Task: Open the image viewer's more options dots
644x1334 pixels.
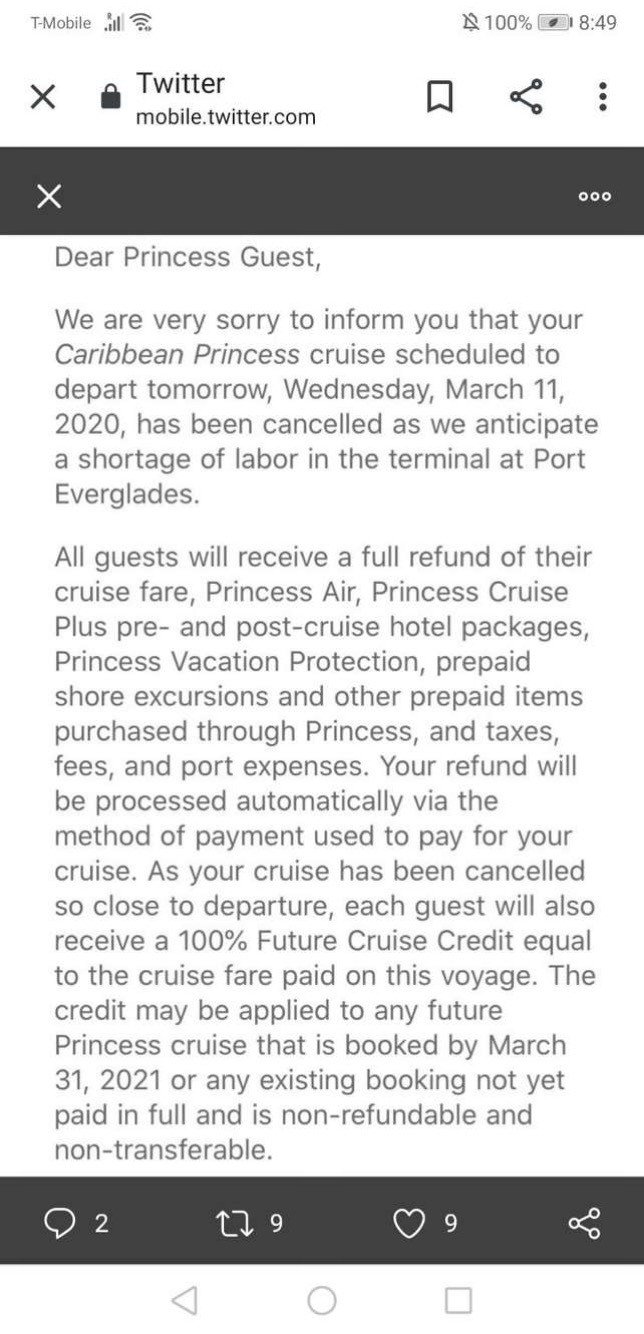Action: (594, 197)
